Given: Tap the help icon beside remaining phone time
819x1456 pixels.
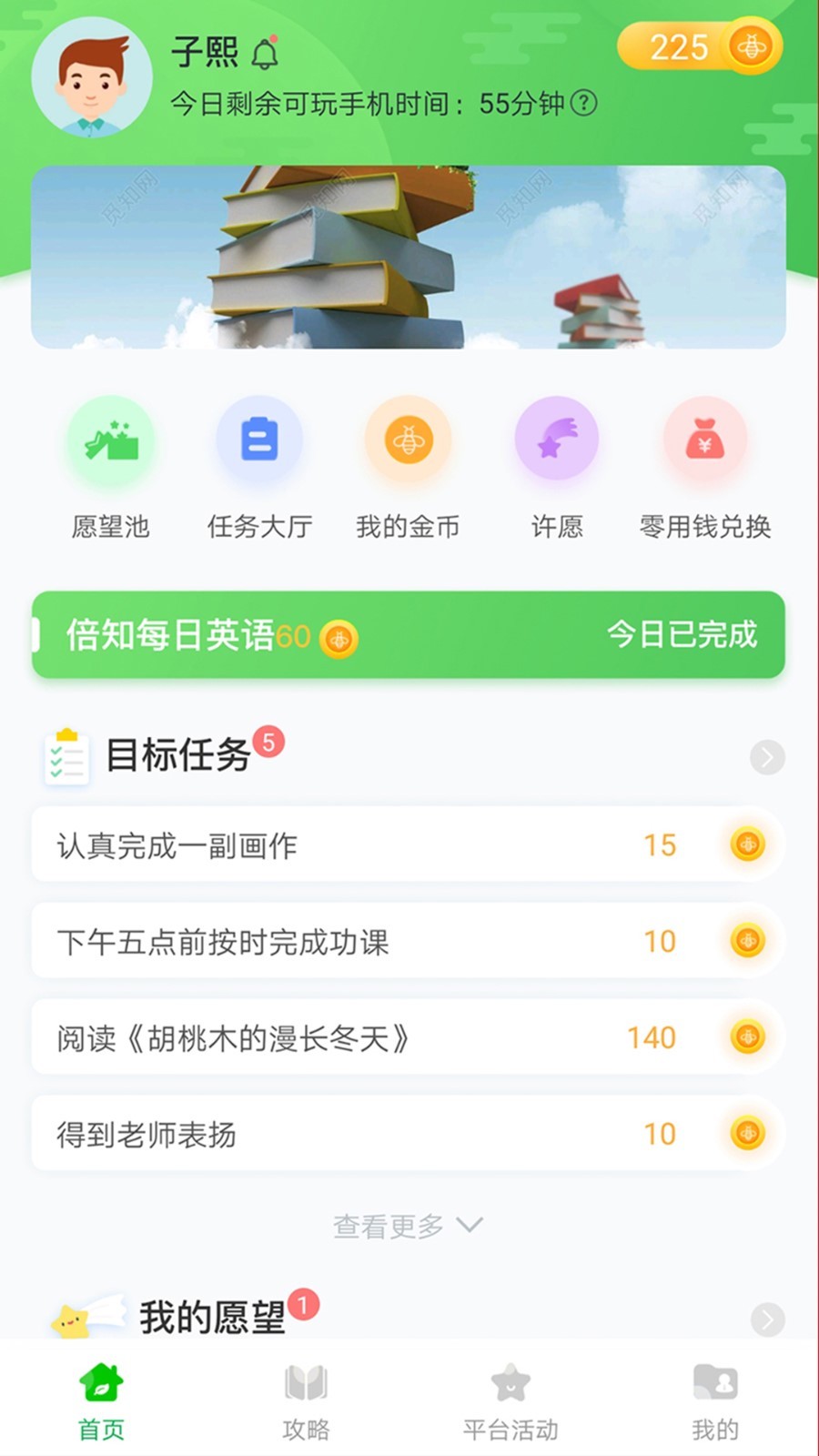Looking at the screenshot, I should coord(583,104).
